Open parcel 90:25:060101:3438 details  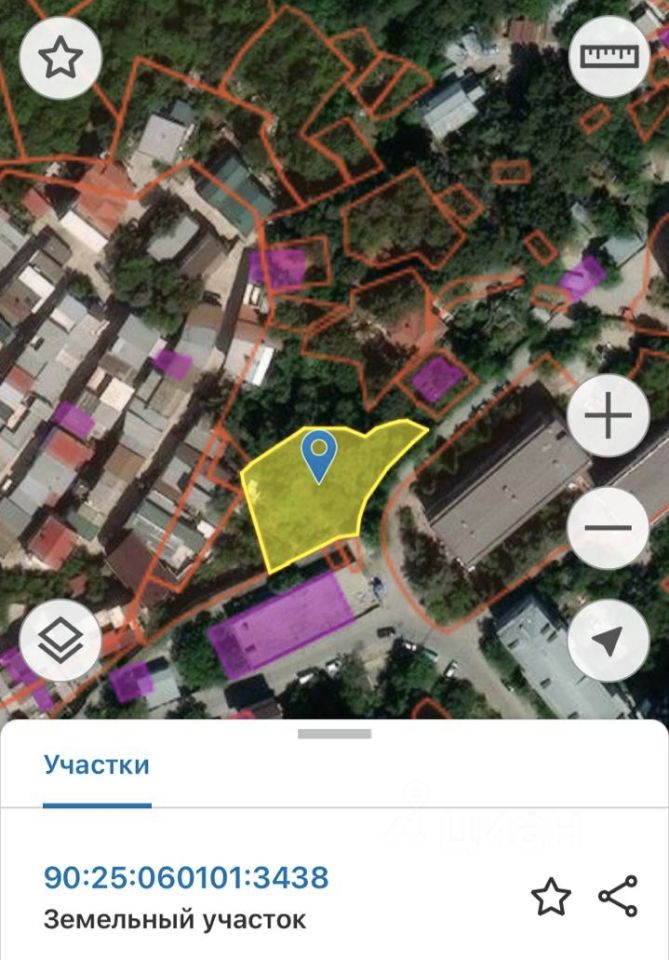(186, 879)
